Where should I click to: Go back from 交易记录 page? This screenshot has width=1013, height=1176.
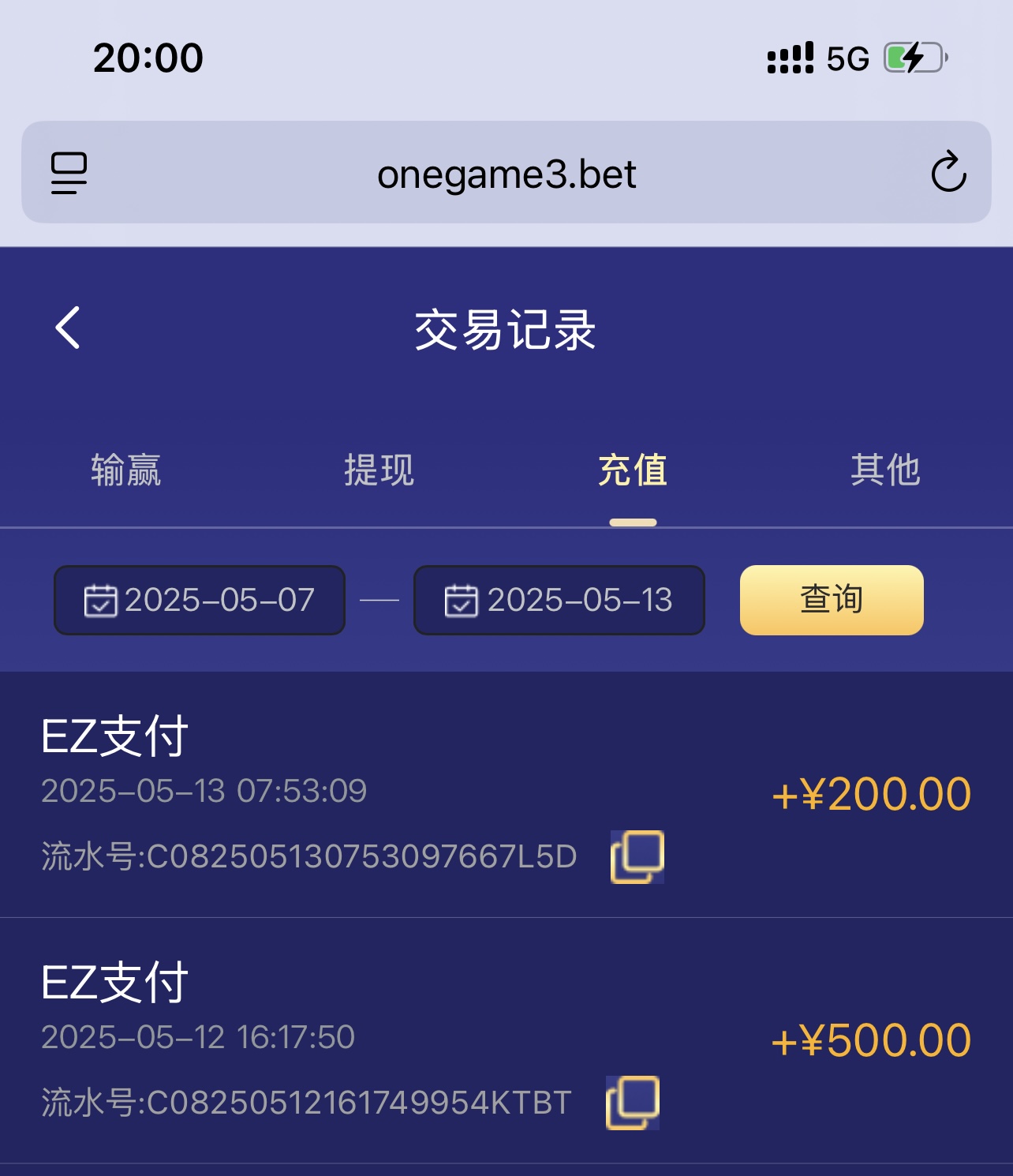click(x=69, y=328)
